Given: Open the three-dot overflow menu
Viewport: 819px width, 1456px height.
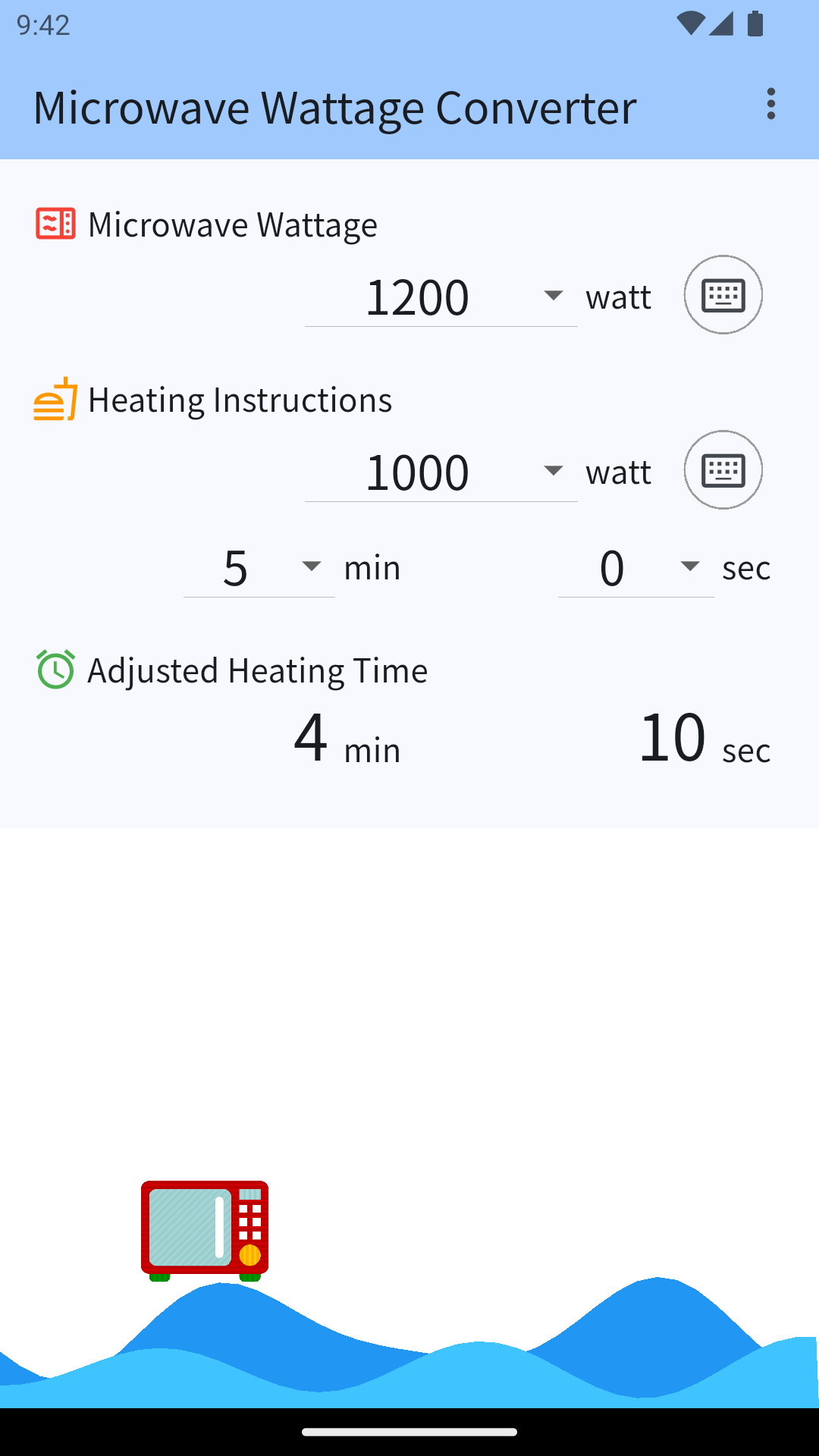Looking at the screenshot, I should tap(770, 104).
